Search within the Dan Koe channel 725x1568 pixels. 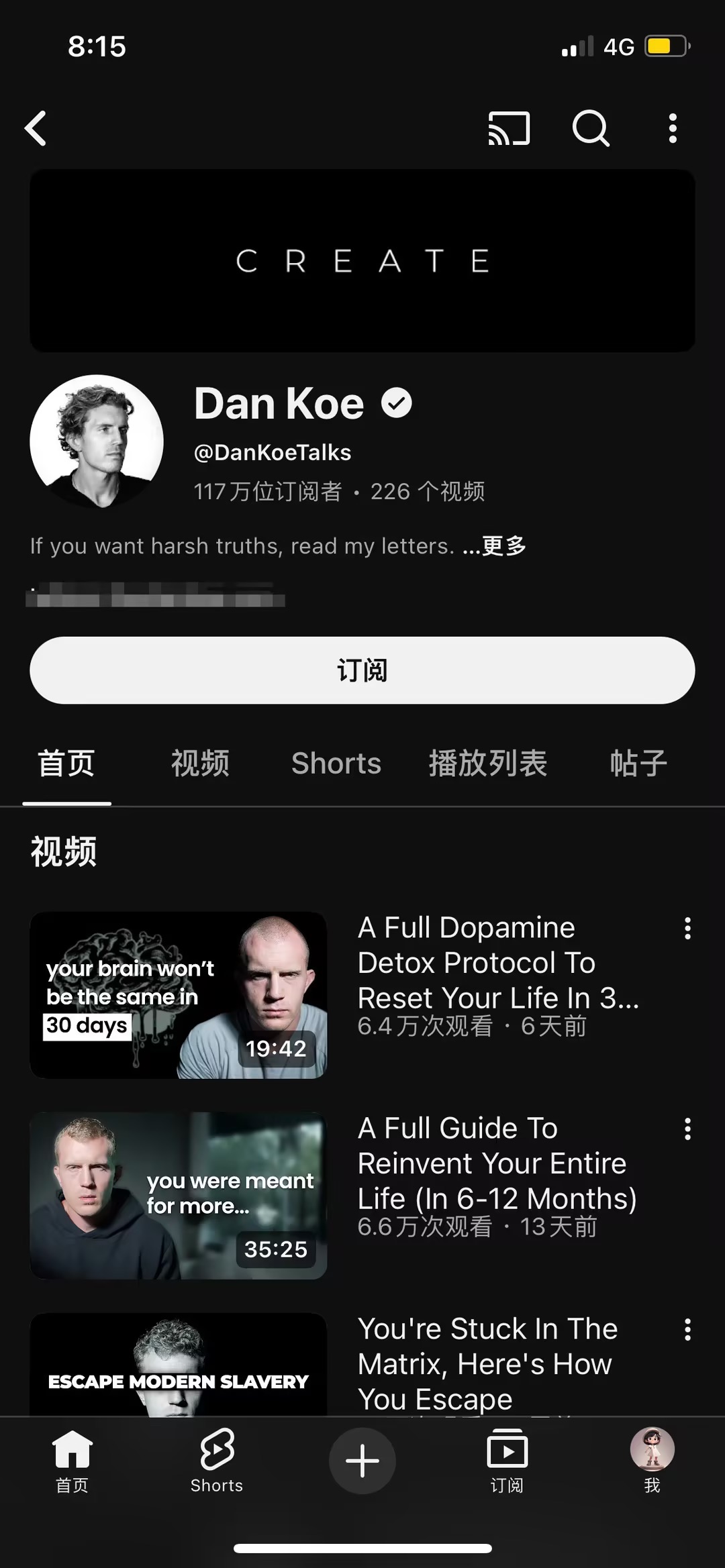click(591, 128)
